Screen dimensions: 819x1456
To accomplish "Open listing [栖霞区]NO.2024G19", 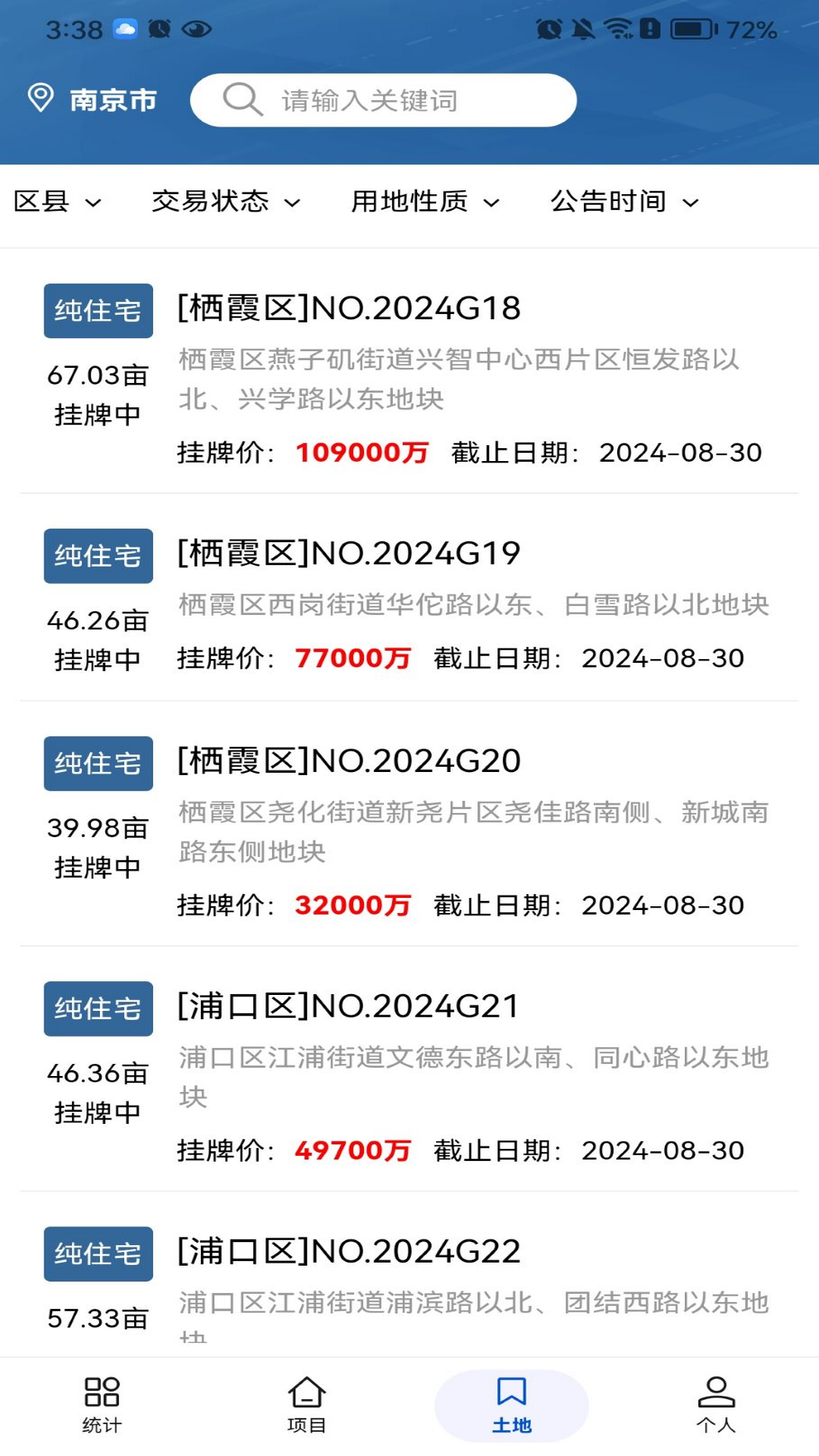I will pos(348,554).
